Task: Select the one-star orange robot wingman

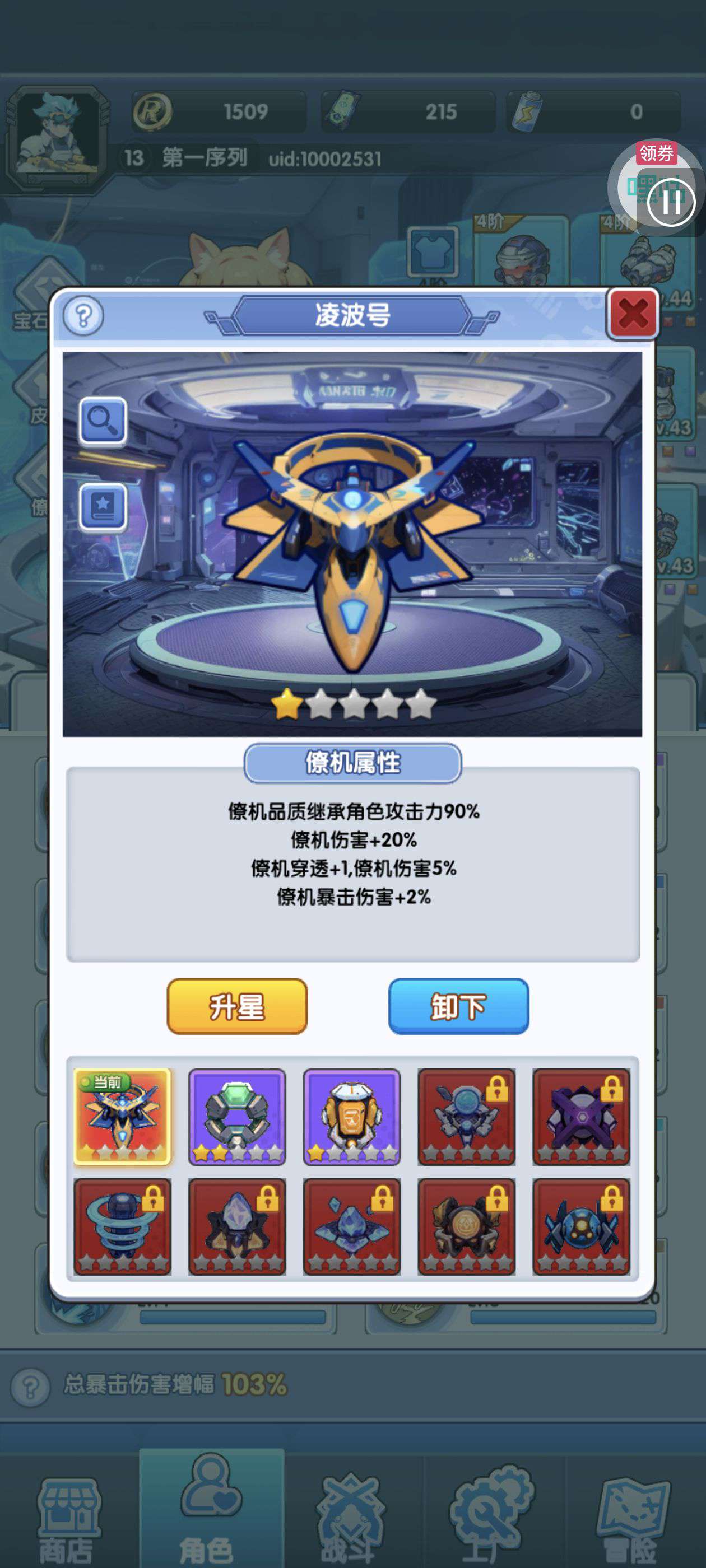Action: tap(351, 1117)
